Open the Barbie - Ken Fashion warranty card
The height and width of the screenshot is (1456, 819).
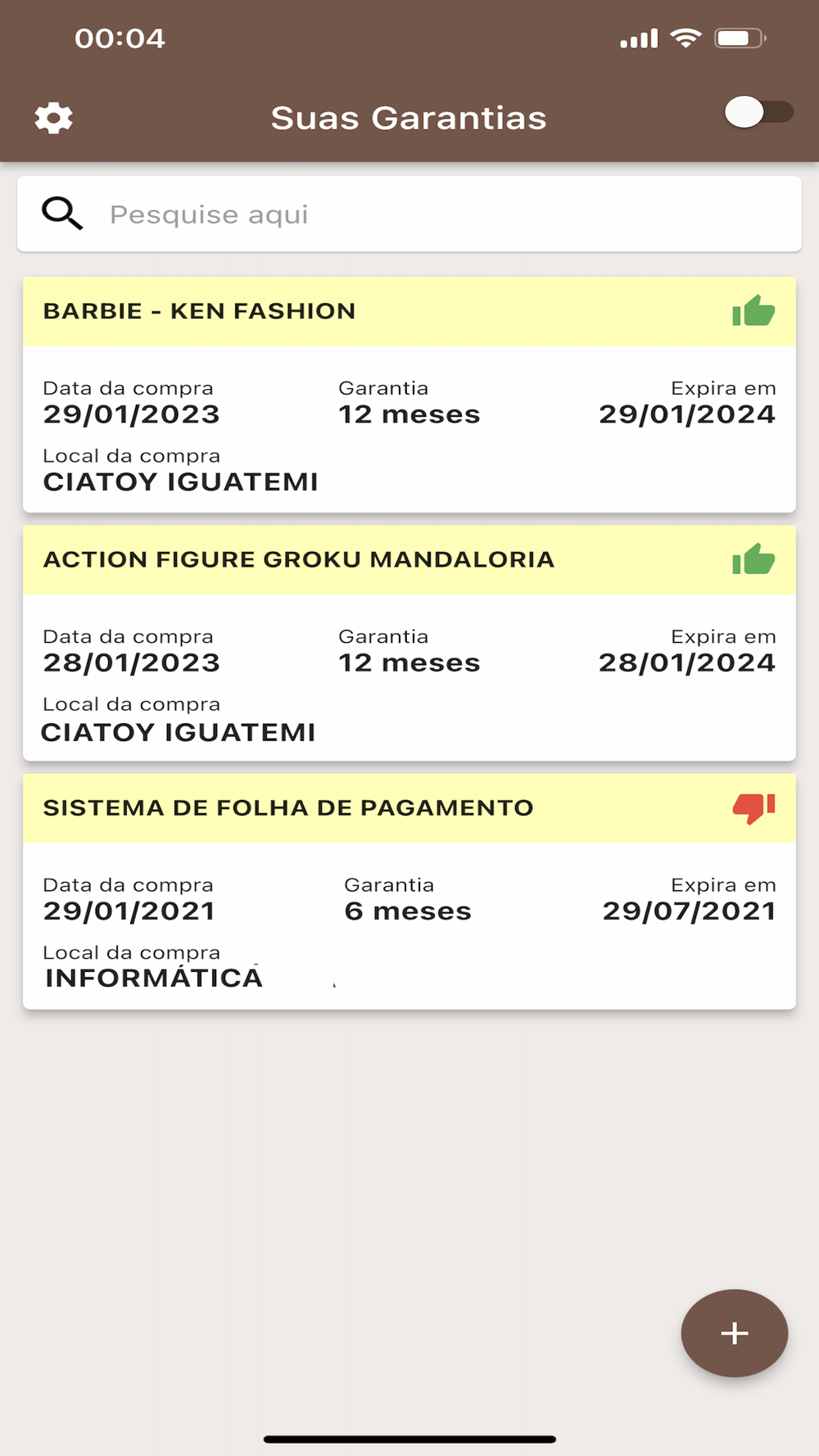(409, 395)
